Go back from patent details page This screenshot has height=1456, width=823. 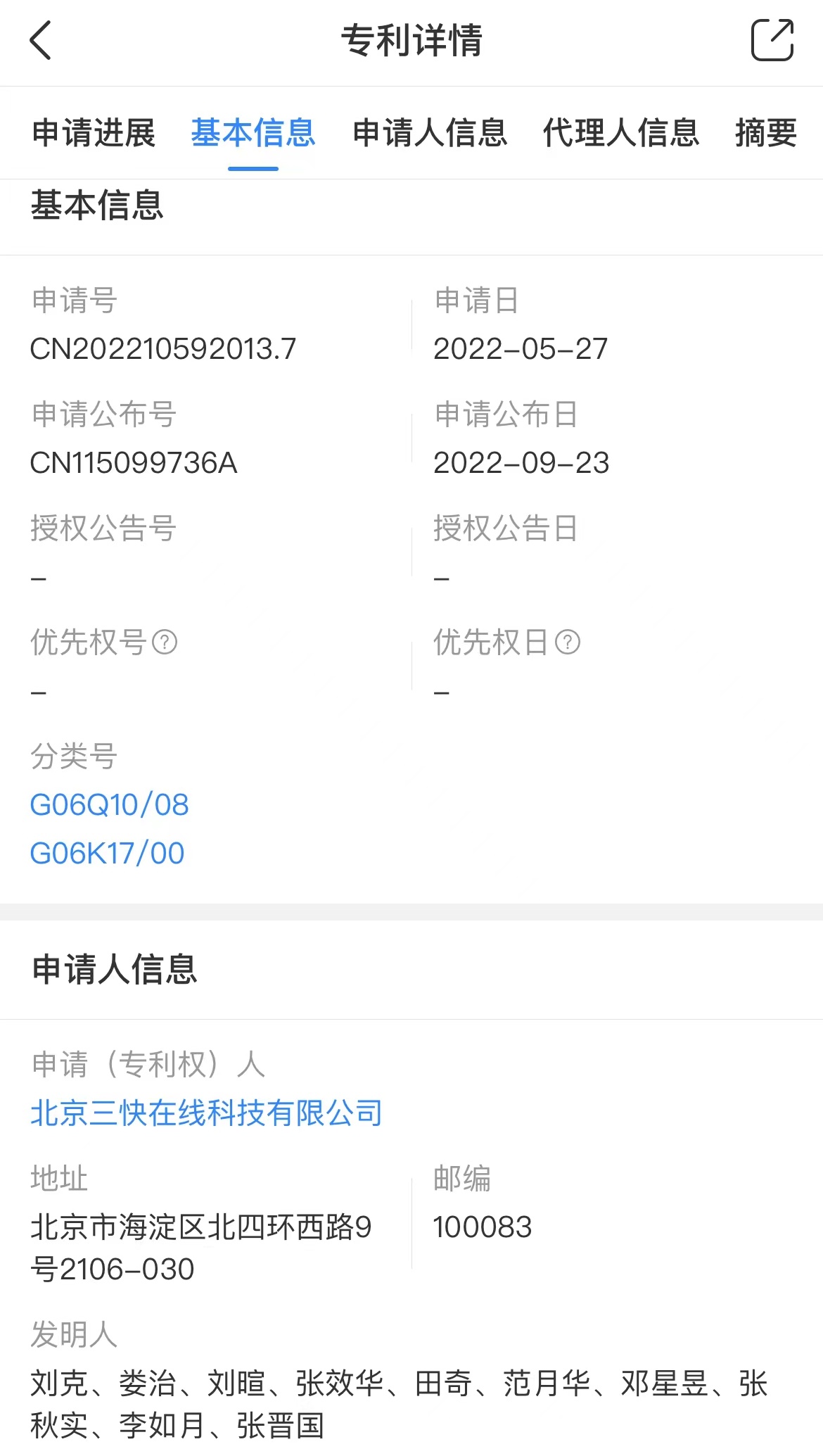(41, 40)
